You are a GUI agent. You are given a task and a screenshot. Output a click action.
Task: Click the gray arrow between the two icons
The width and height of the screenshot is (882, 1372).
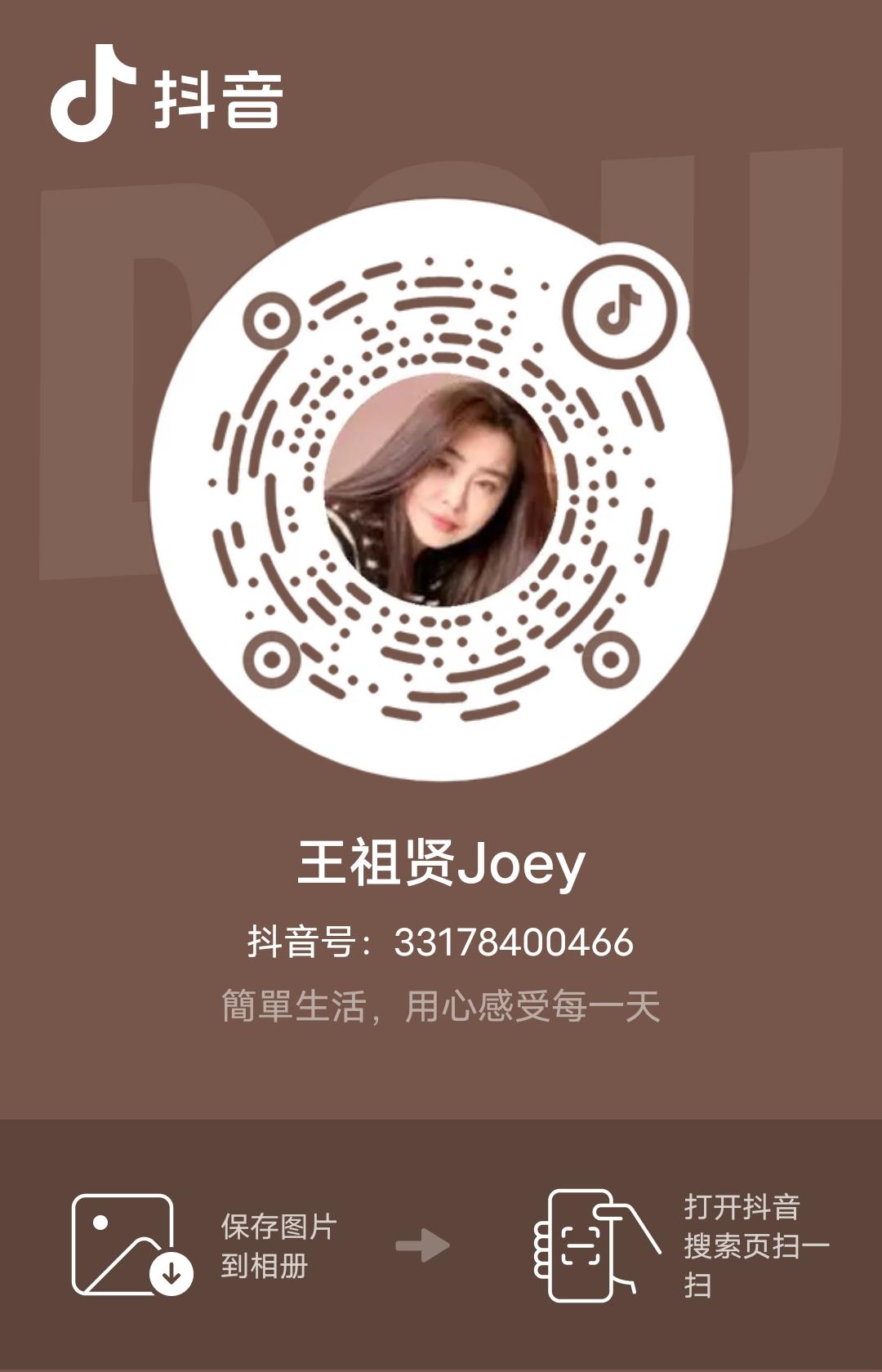(x=423, y=1243)
